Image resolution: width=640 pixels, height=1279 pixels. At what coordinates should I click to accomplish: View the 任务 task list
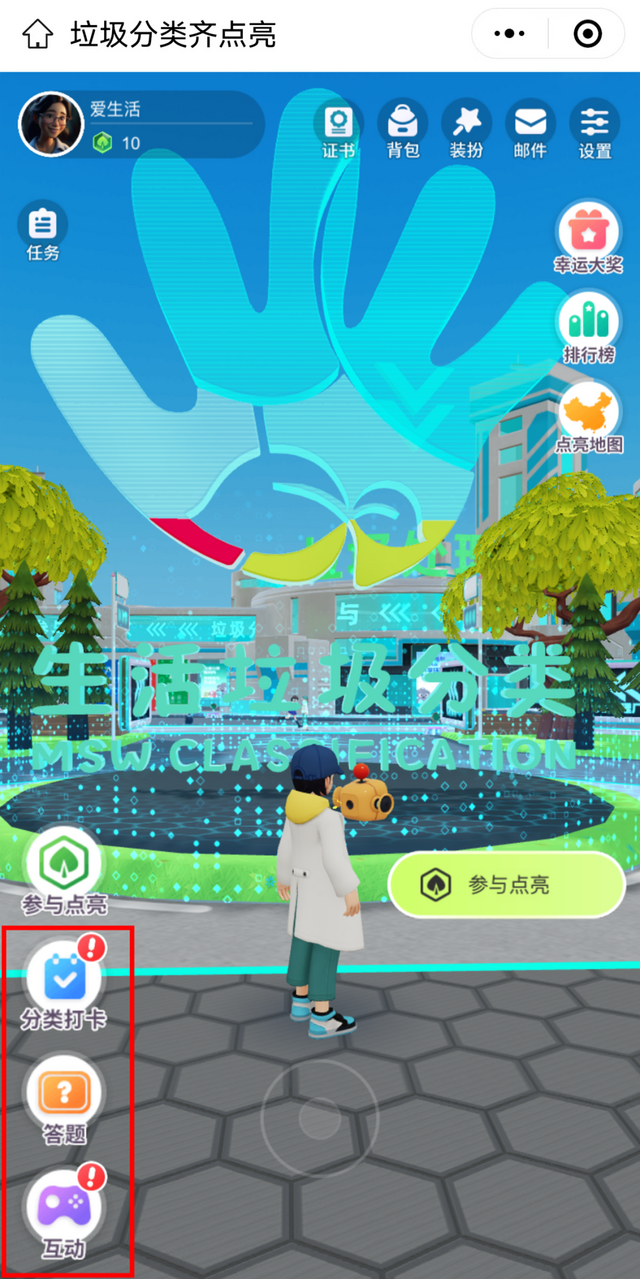point(43,230)
